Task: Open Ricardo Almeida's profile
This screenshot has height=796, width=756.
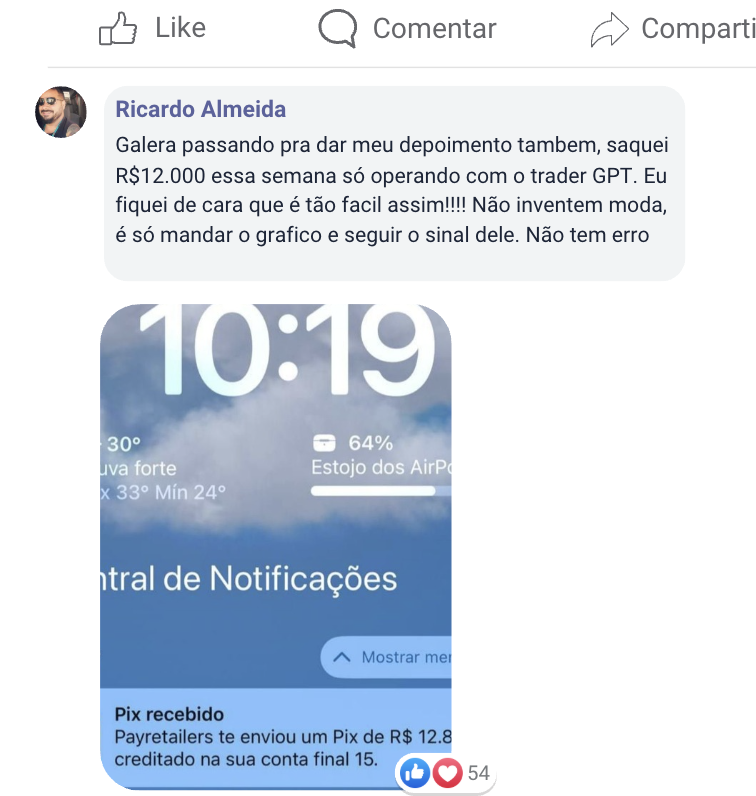Action: [x=199, y=109]
